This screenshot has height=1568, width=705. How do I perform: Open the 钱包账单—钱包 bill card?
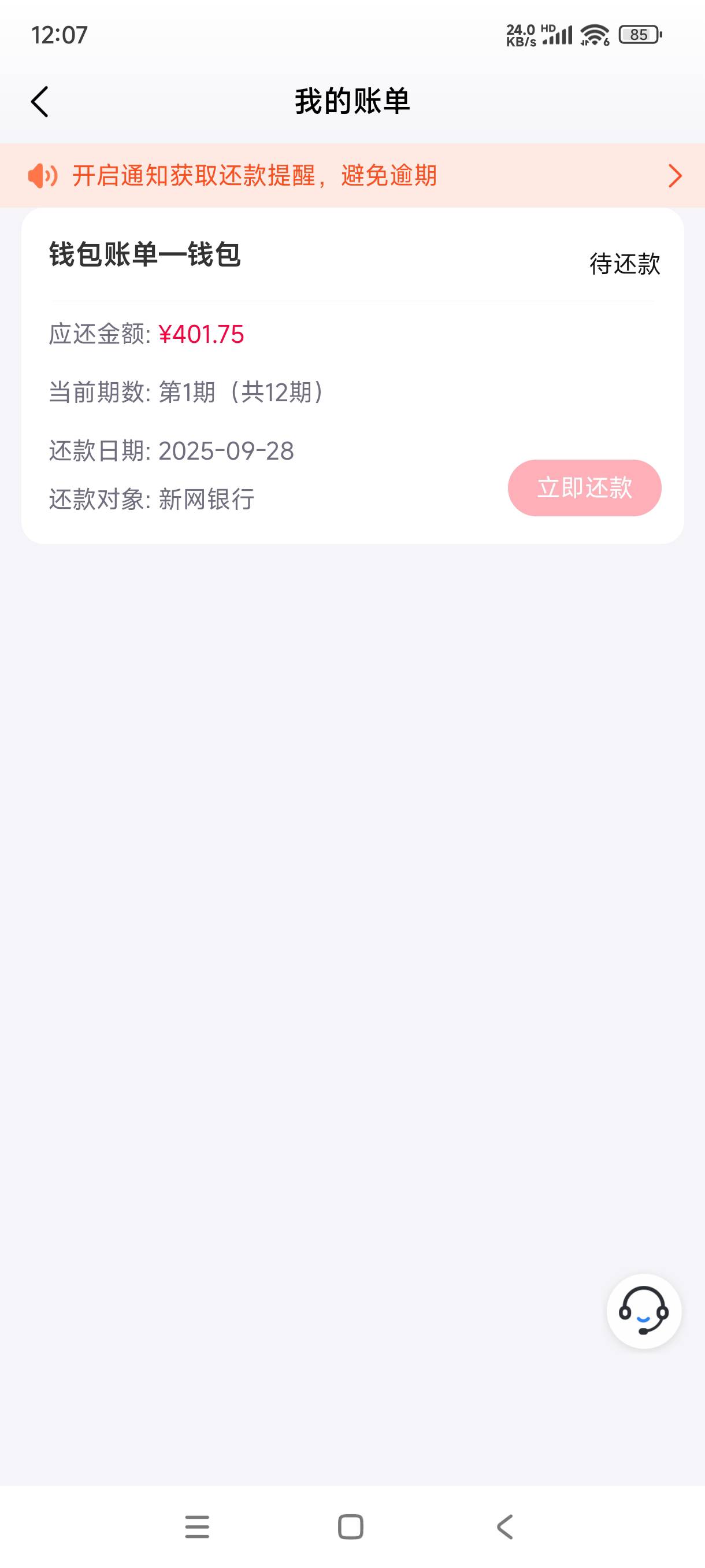[352, 376]
